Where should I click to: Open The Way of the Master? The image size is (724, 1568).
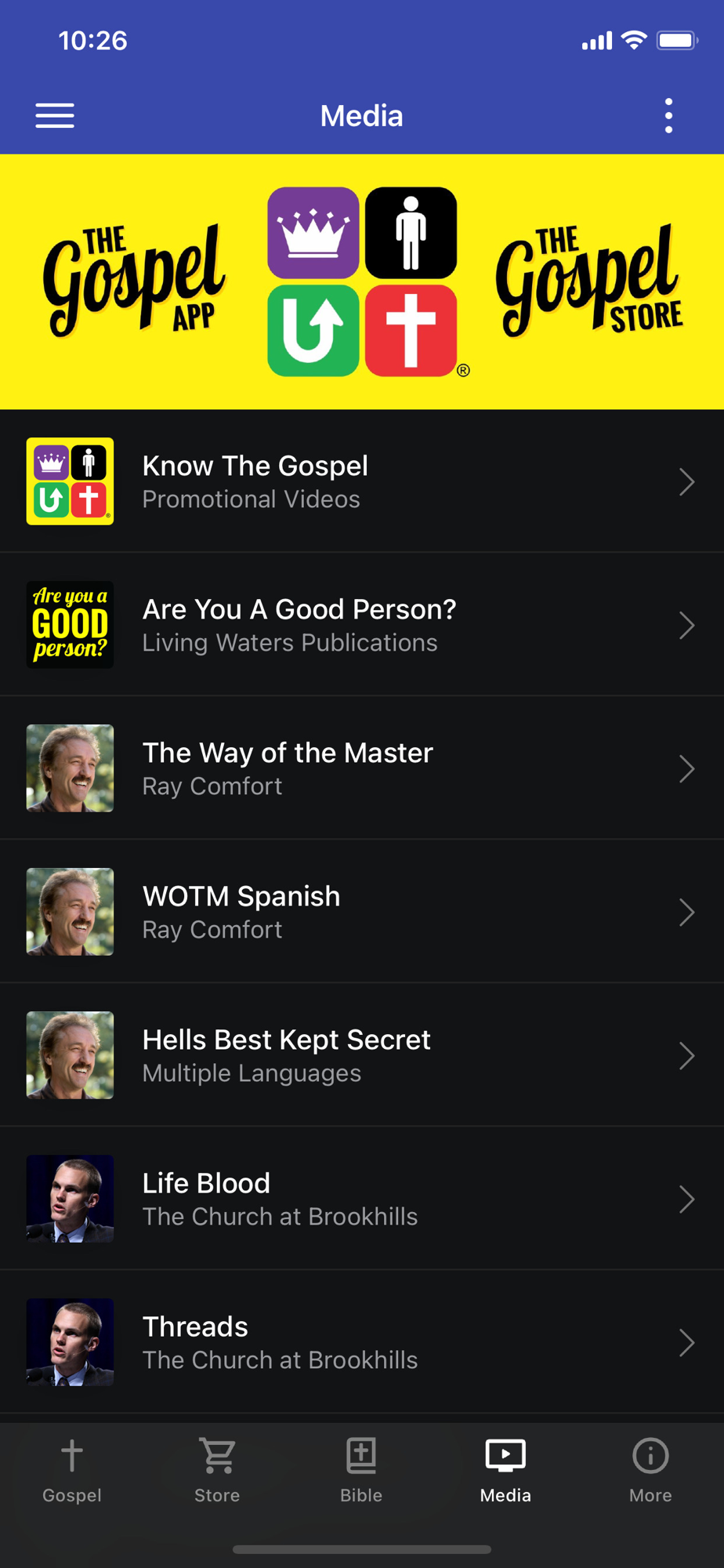coord(362,768)
